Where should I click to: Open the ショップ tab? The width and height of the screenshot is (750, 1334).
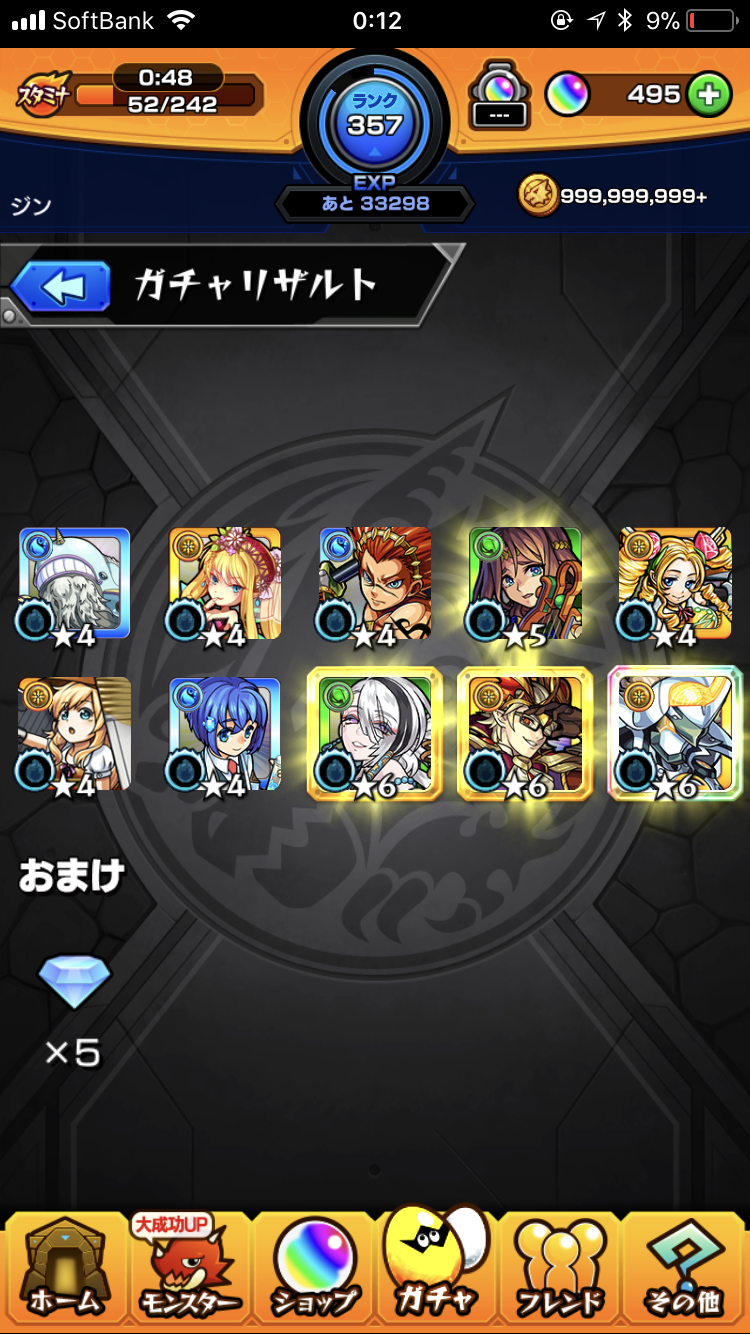[x=314, y=1270]
